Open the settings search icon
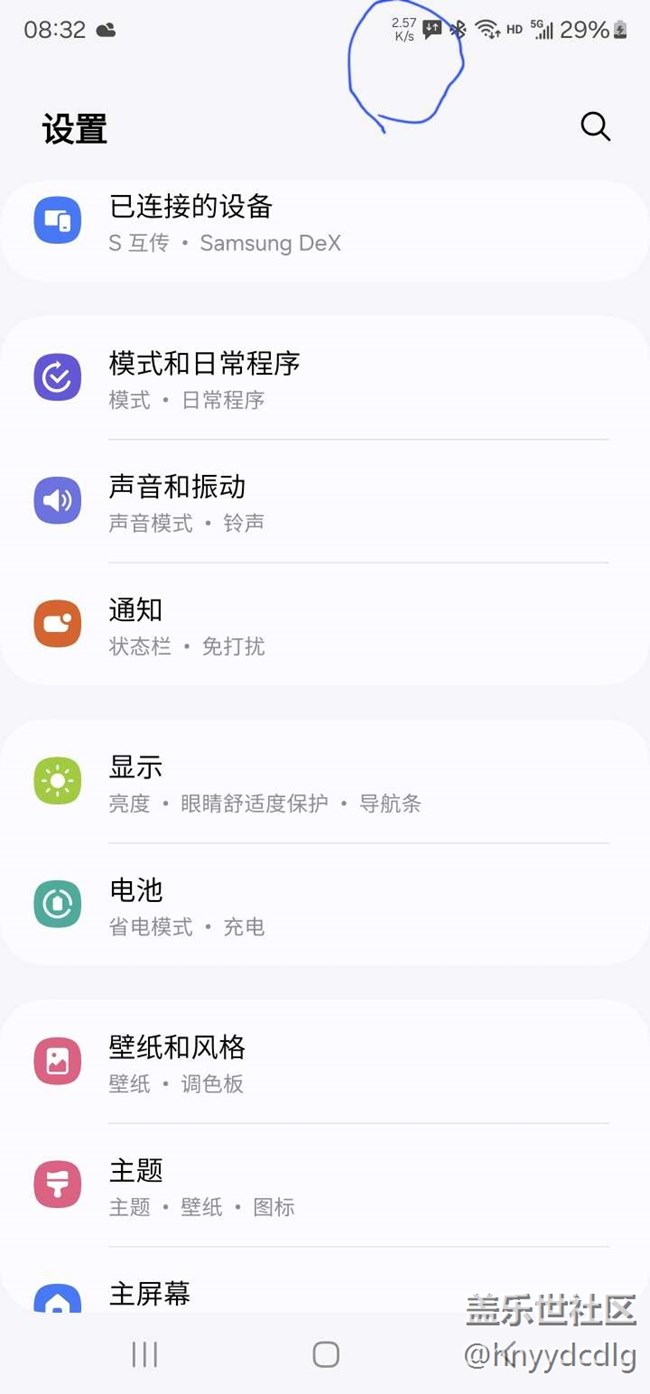Viewport: 650px width, 1394px height. (595, 127)
